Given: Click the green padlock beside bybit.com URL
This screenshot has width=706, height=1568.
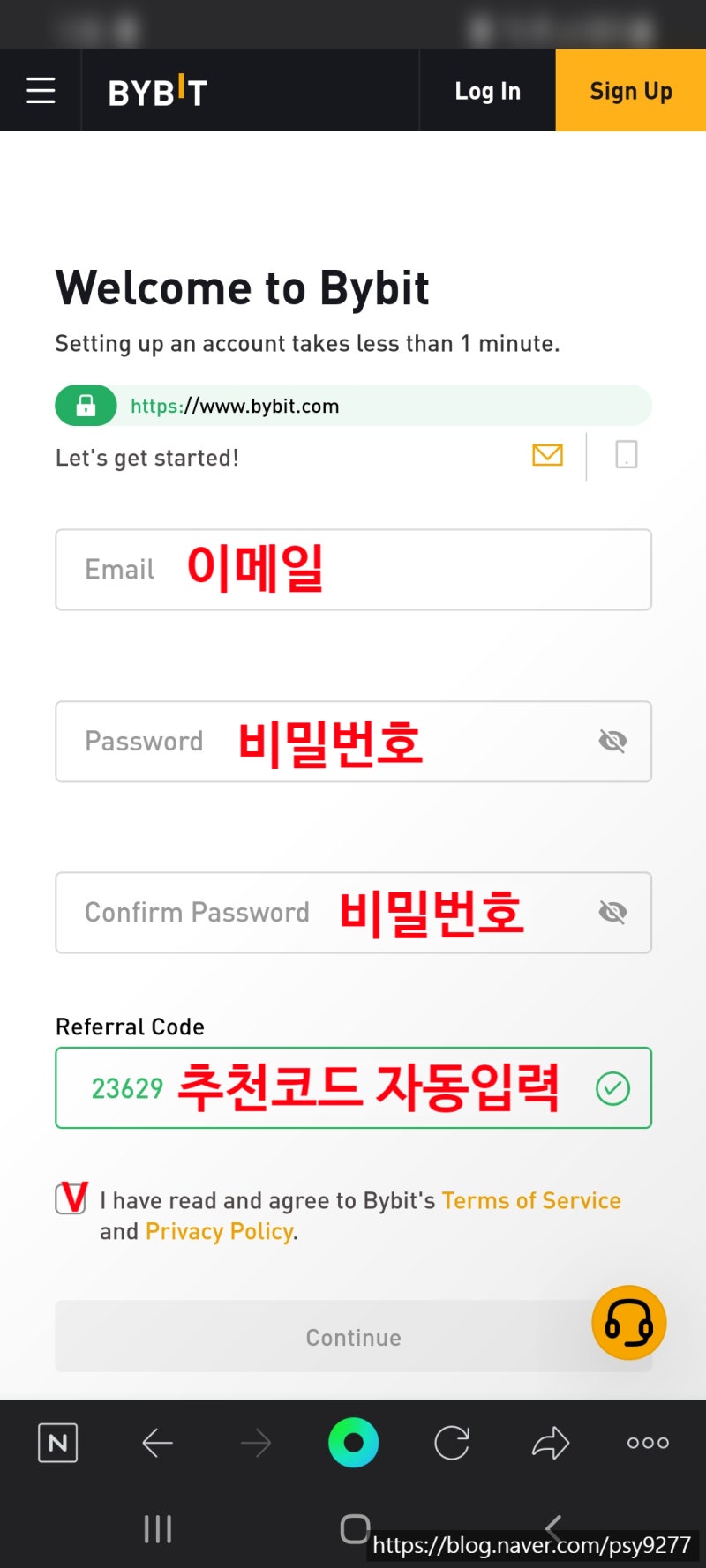Looking at the screenshot, I should point(86,405).
